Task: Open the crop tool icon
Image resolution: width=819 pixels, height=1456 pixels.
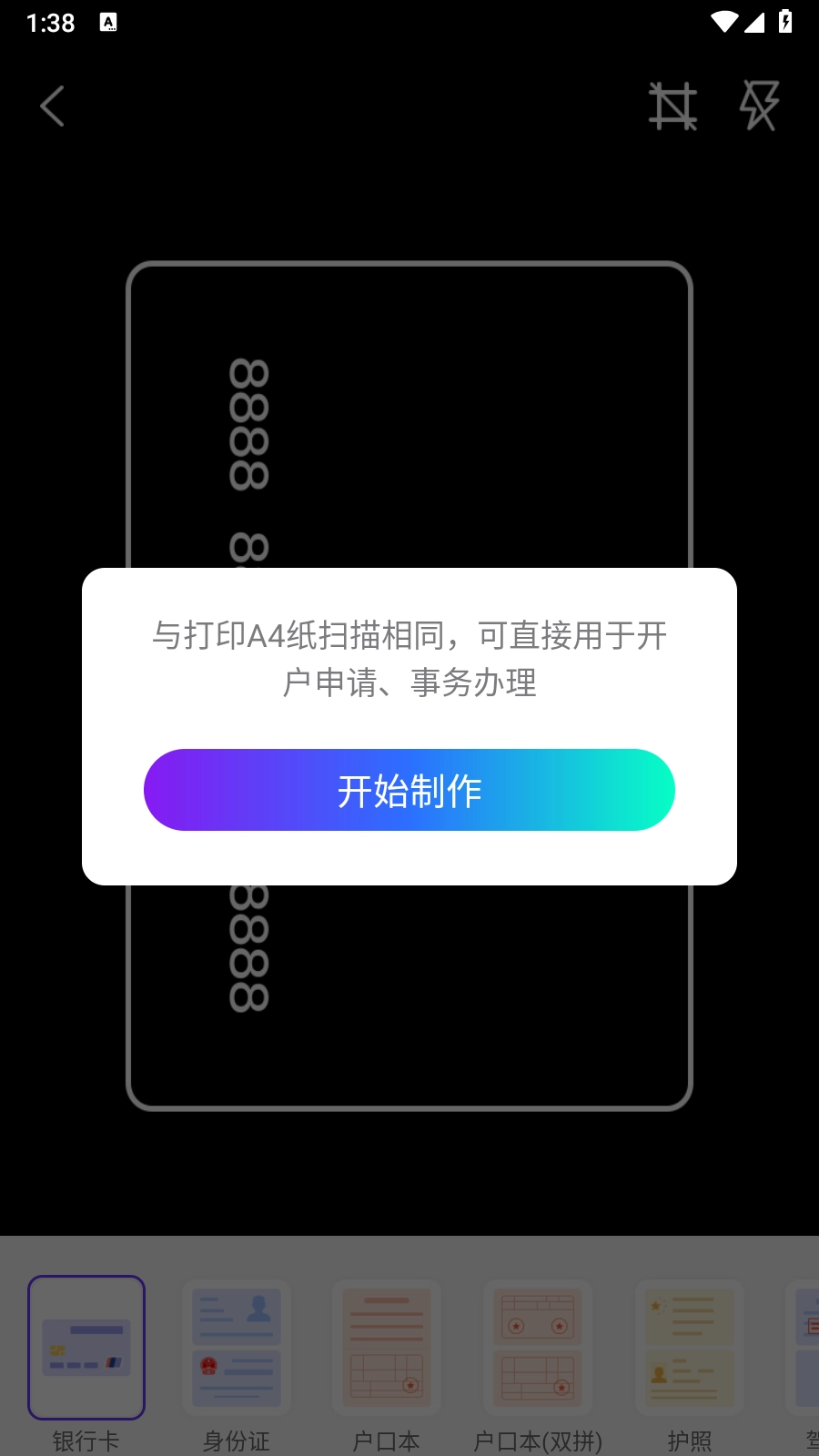Action: tap(672, 106)
